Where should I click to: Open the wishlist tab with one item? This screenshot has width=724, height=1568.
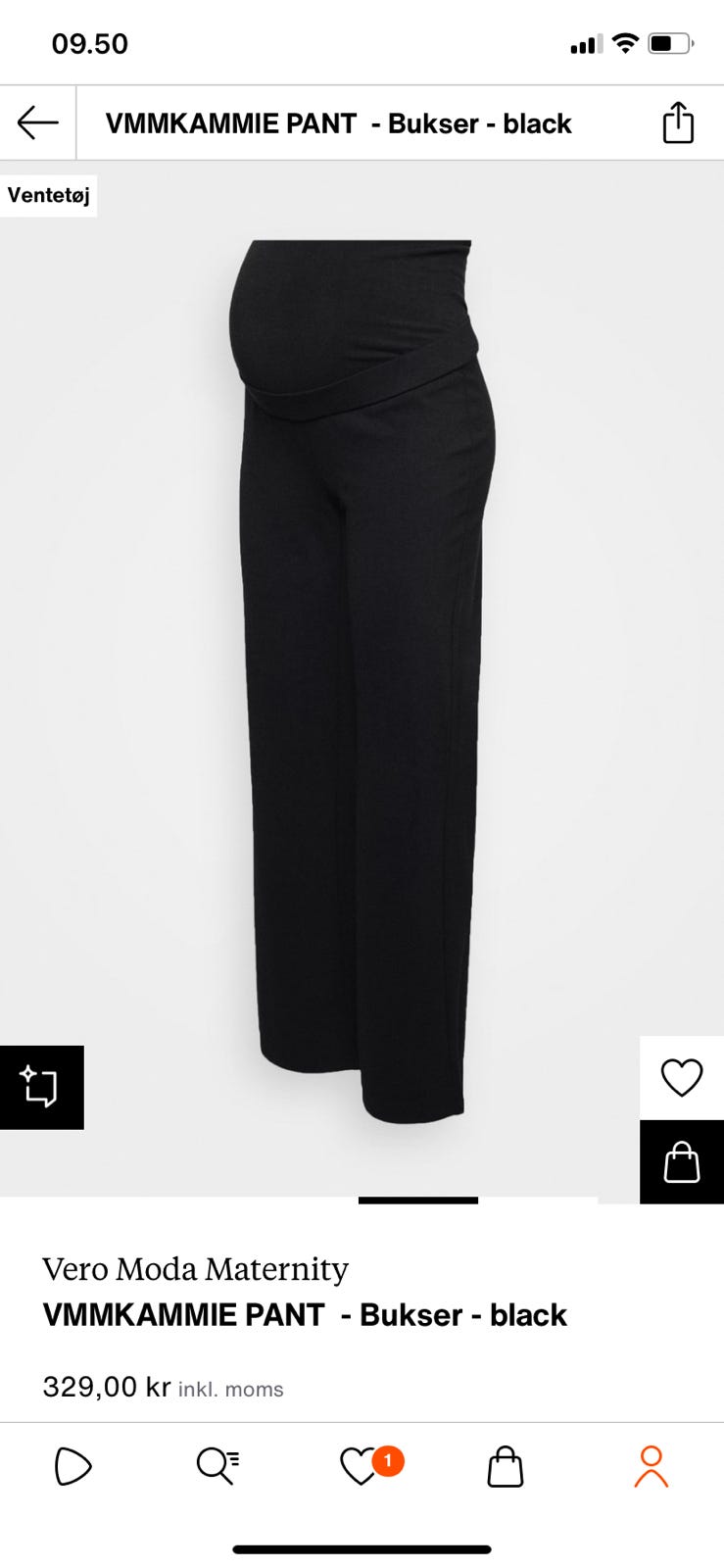pos(361,1467)
